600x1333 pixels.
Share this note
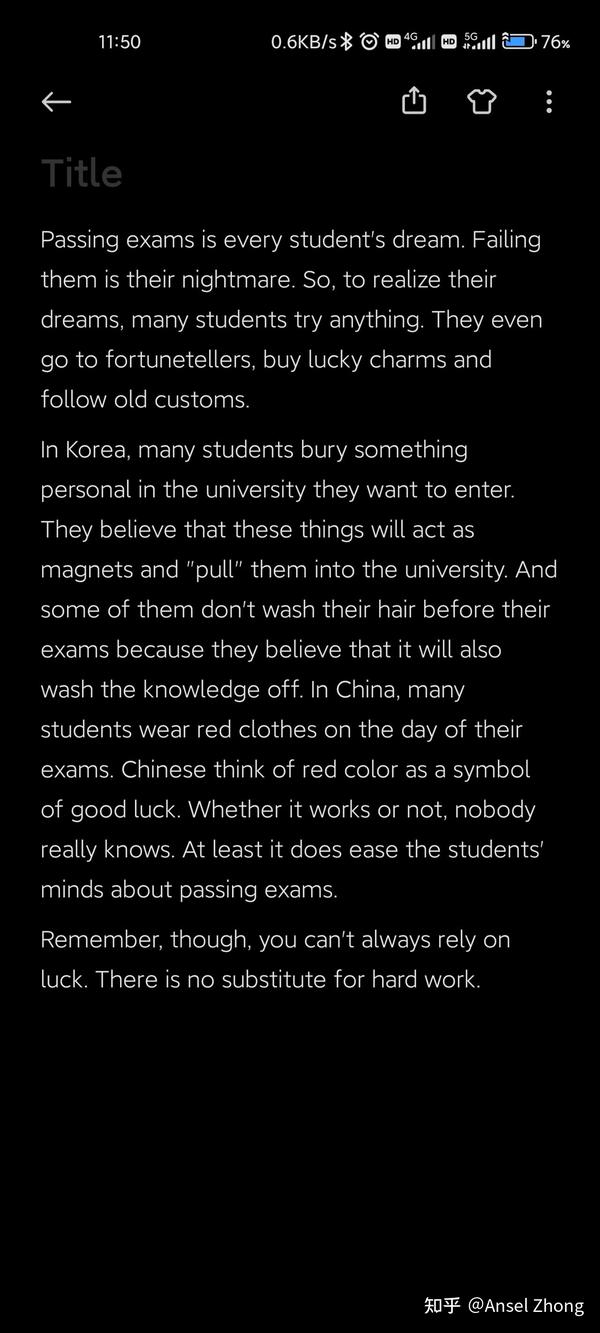point(414,101)
